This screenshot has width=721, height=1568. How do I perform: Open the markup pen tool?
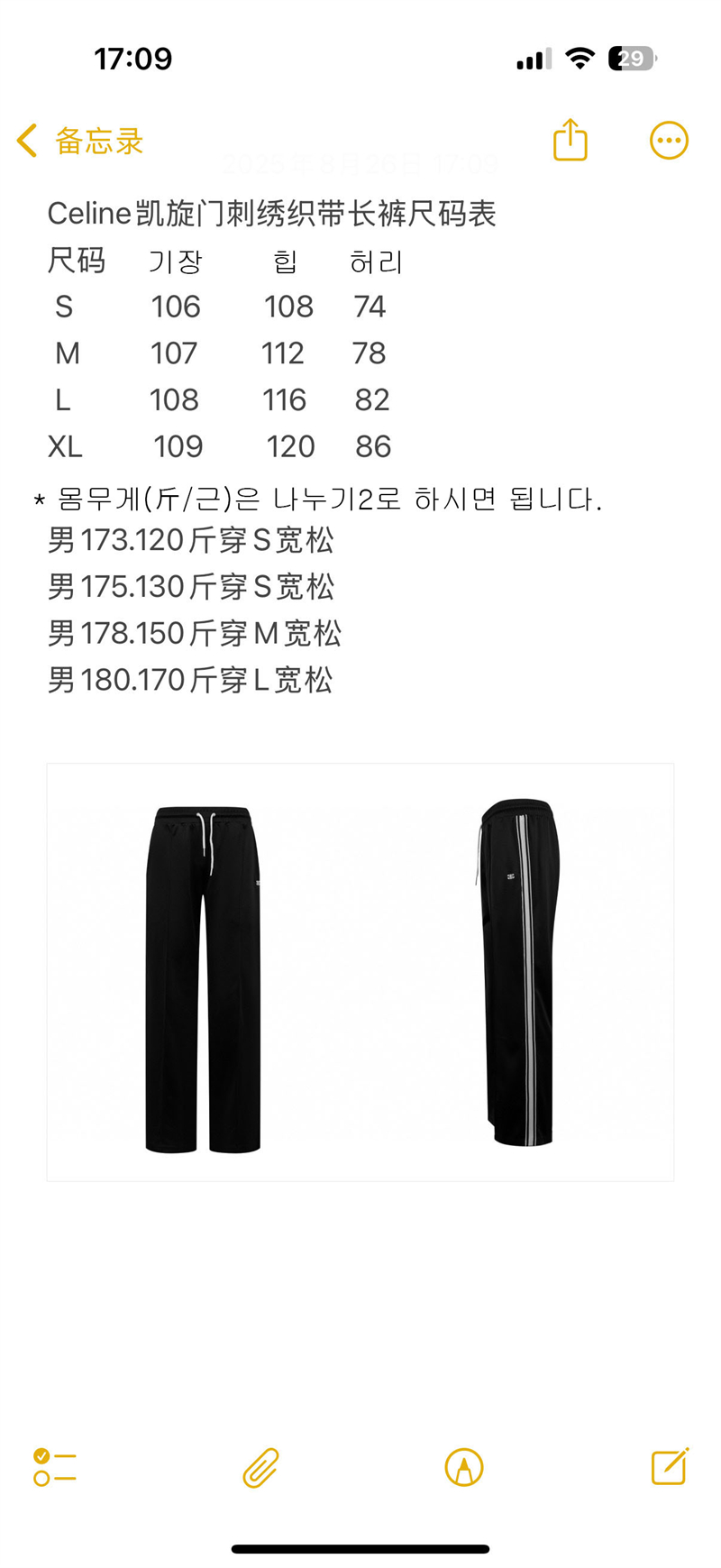(464, 1467)
